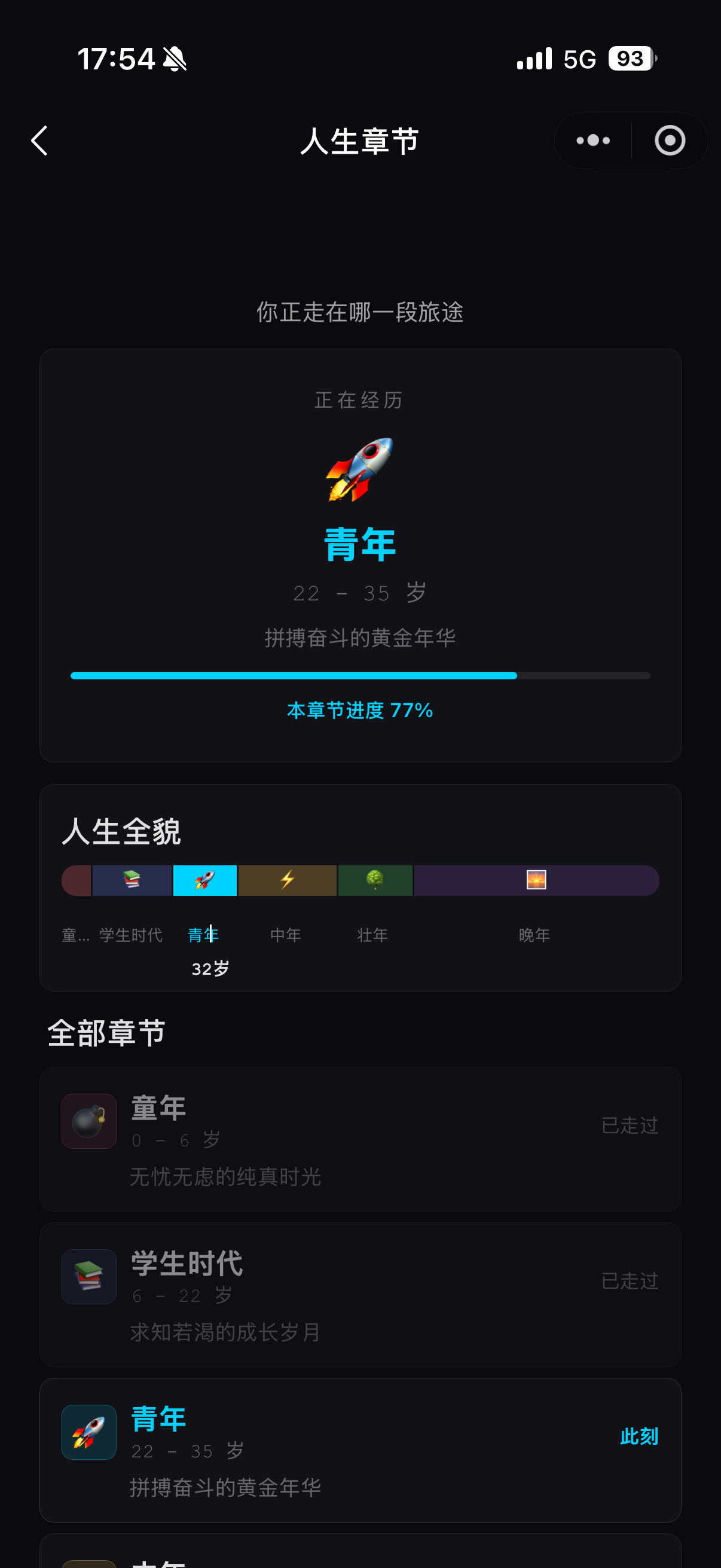Viewport: 721px width, 1568px height.
Task: Tap the large rocket emoji above 青年
Action: pos(360,472)
